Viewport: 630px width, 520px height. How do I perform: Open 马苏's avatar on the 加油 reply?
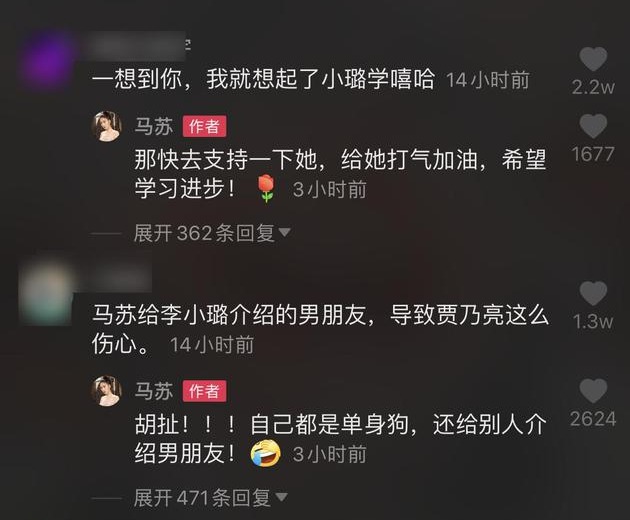click(x=106, y=127)
